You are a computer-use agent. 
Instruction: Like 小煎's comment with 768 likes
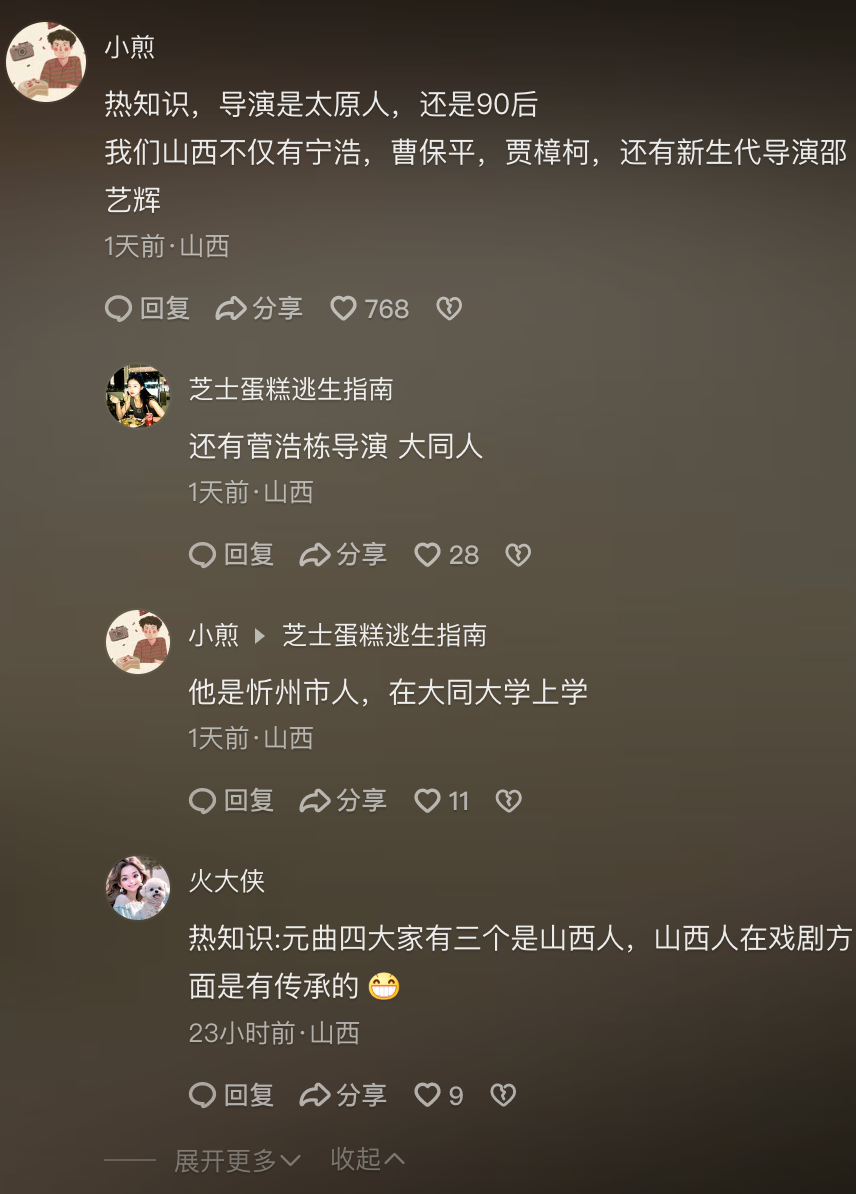tap(344, 309)
